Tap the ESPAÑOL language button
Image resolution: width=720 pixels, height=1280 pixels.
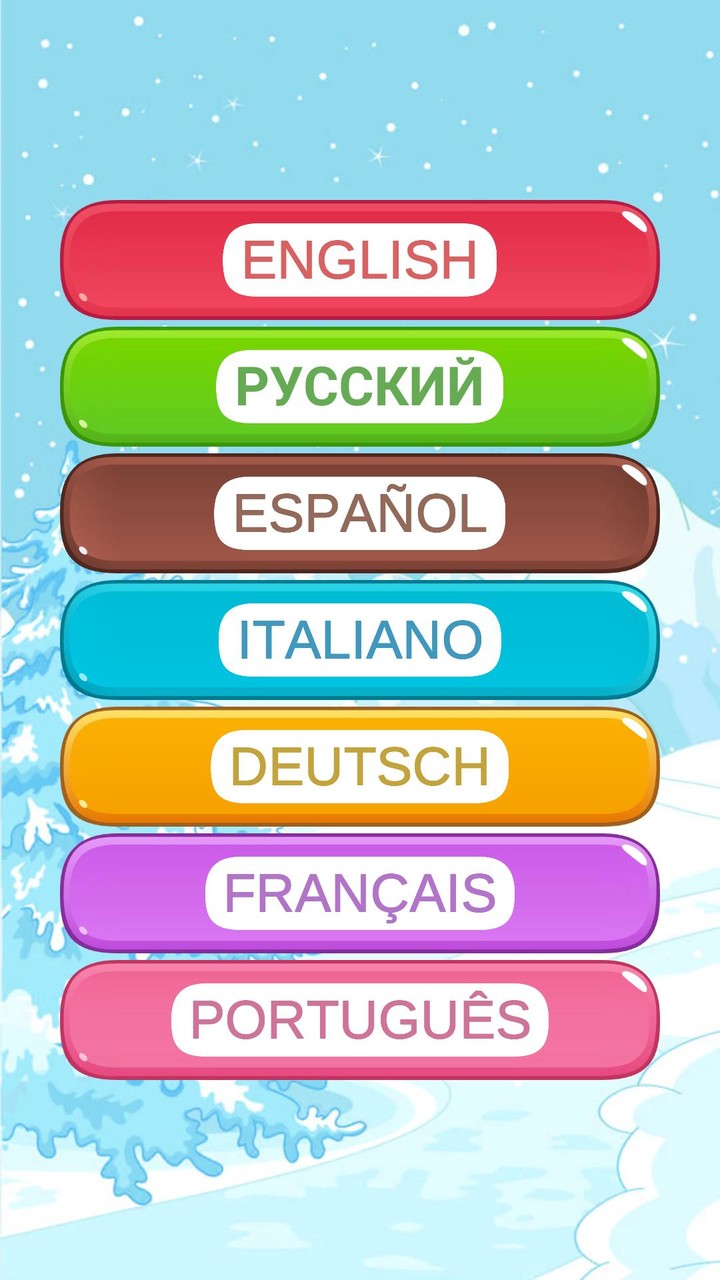(360, 514)
